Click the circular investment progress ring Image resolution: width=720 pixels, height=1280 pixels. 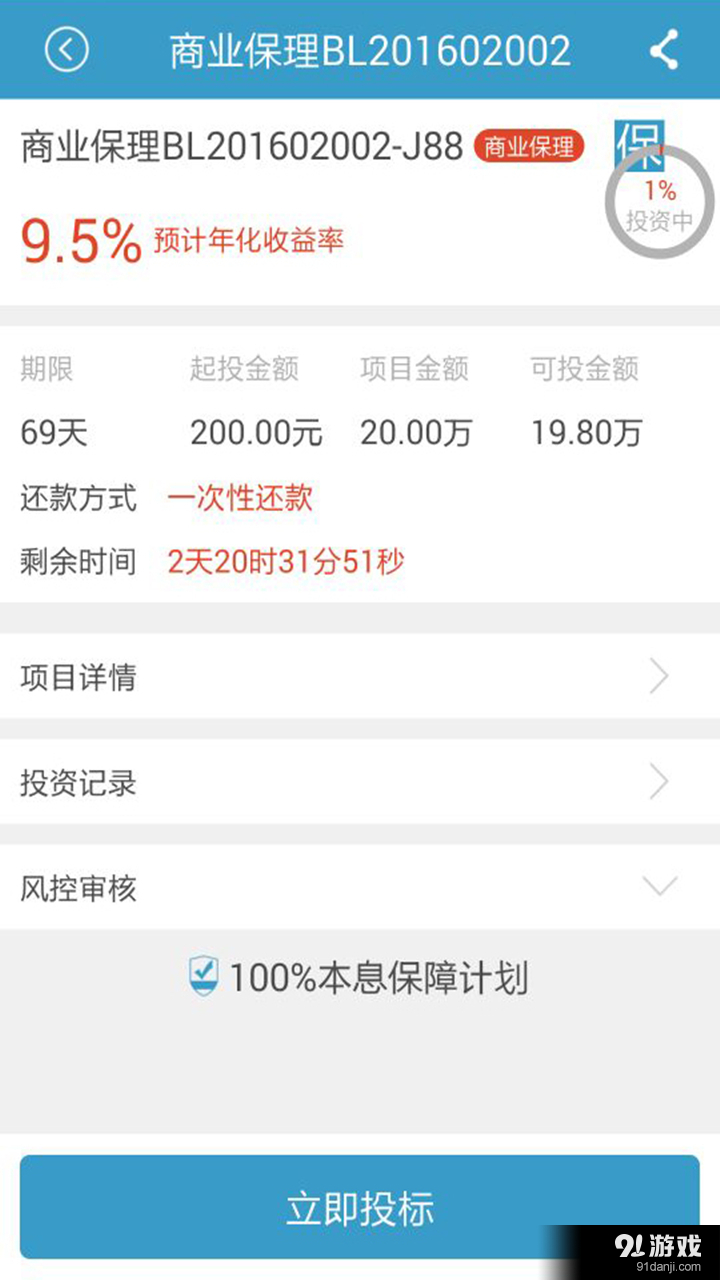pyautogui.click(x=659, y=202)
